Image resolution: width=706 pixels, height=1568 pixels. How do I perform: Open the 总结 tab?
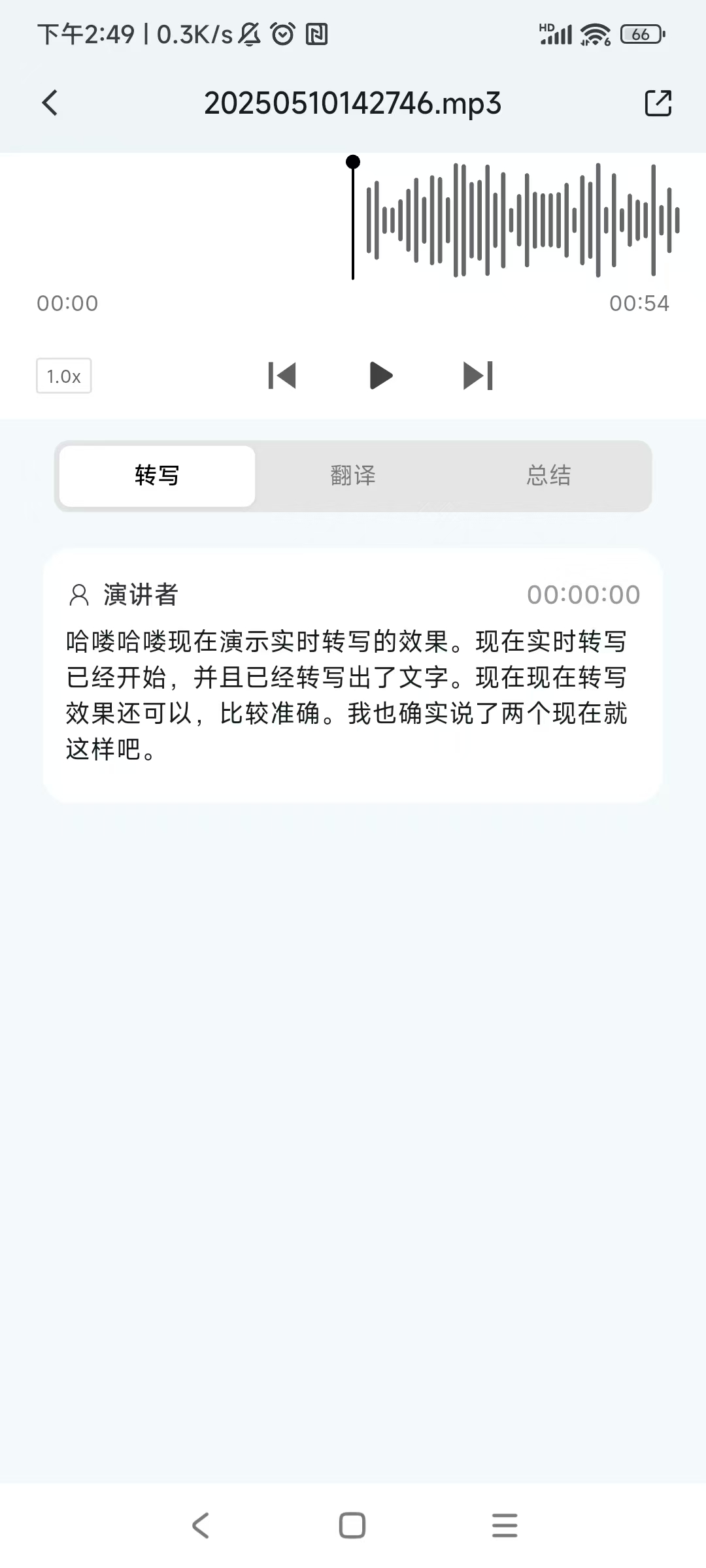click(x=548, y=476)
